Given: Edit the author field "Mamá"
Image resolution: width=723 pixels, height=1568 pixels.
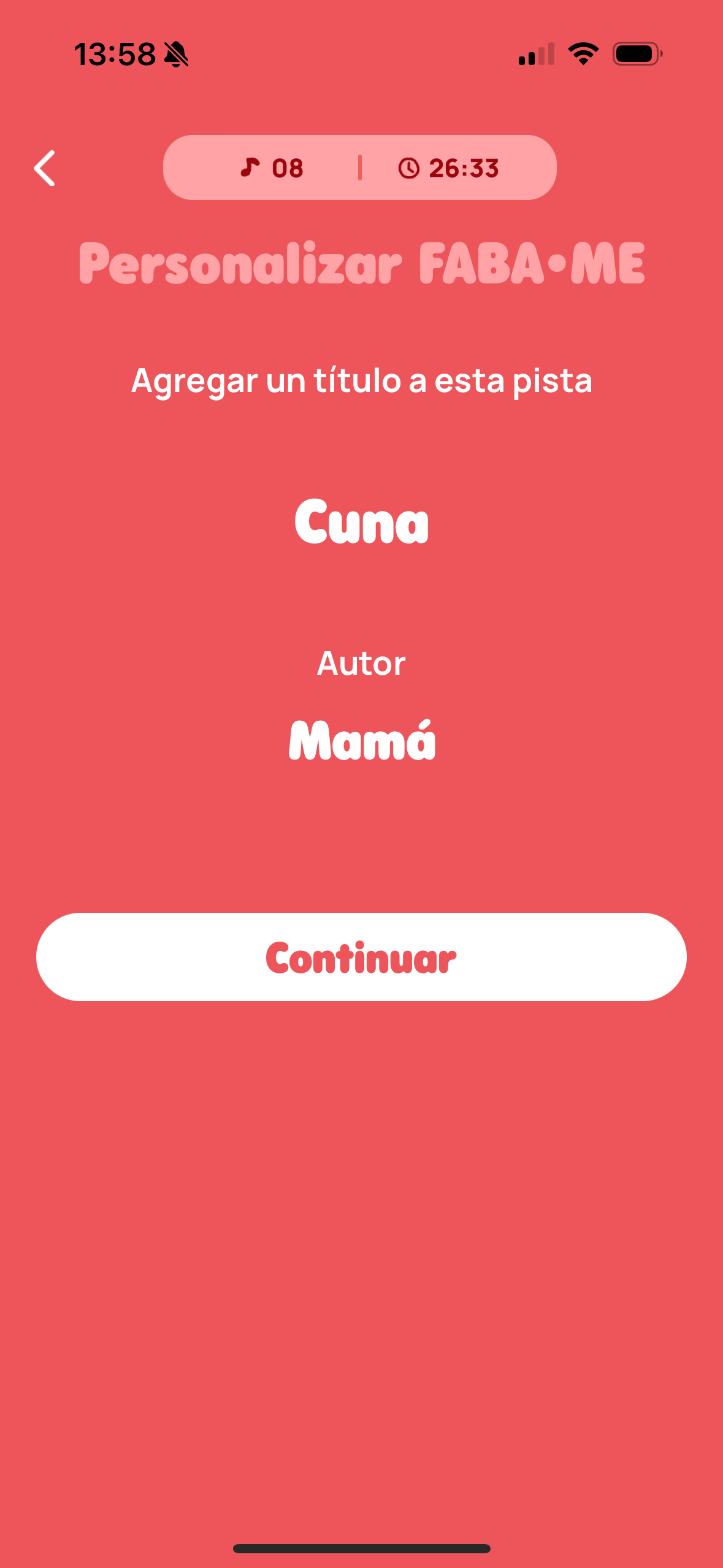Looking at the screenshot, I should 362,740.
